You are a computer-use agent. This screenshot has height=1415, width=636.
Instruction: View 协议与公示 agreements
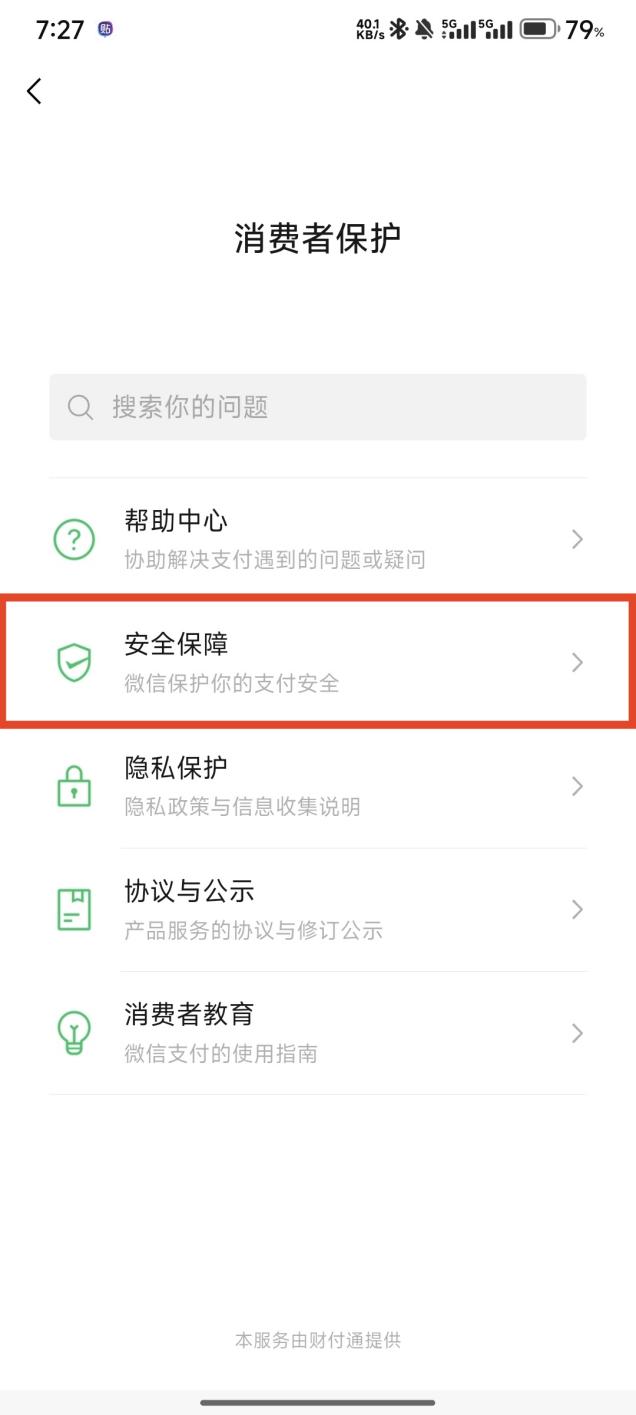pos(318,909)
